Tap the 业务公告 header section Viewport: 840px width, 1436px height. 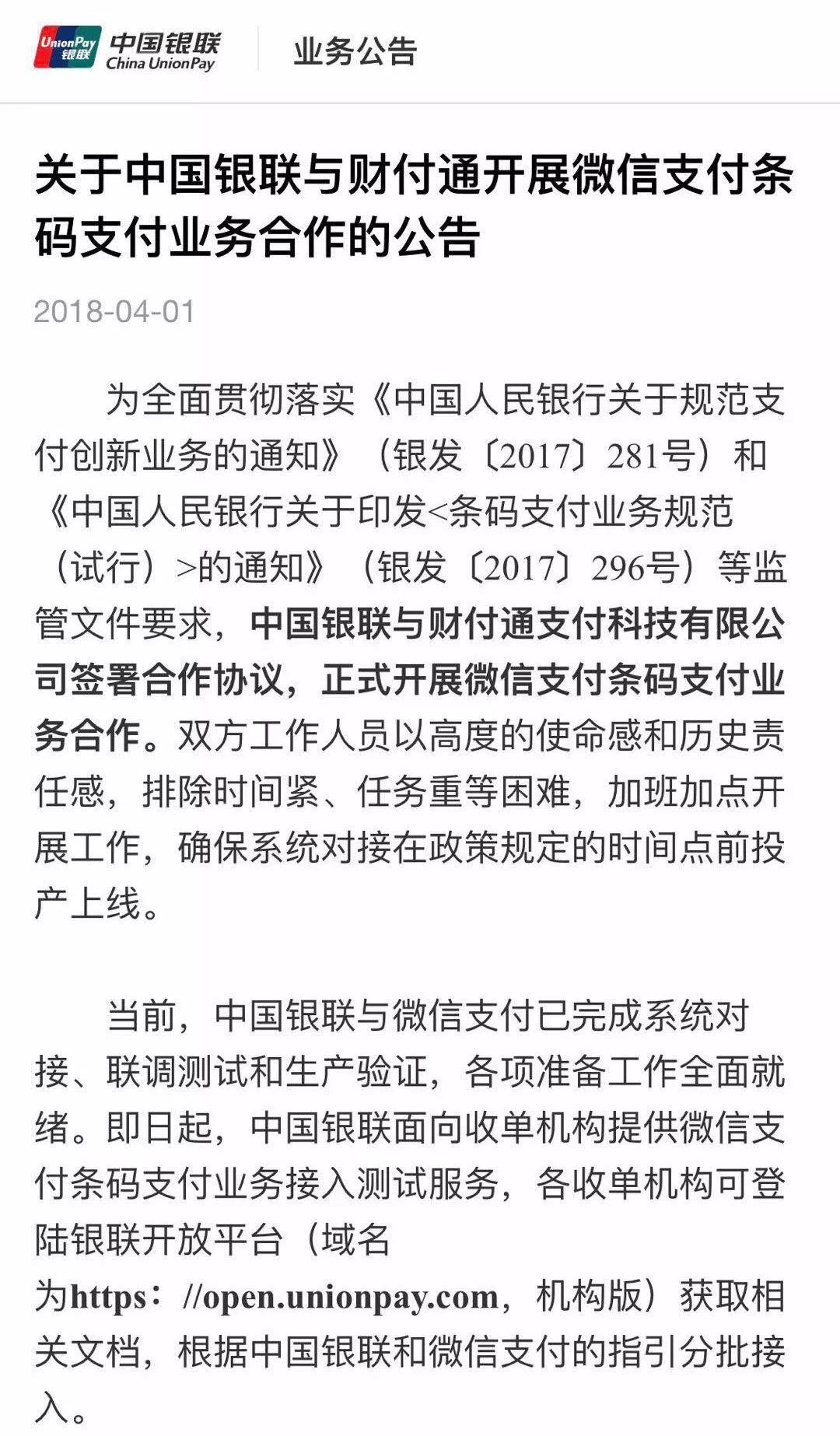(355, 51)
